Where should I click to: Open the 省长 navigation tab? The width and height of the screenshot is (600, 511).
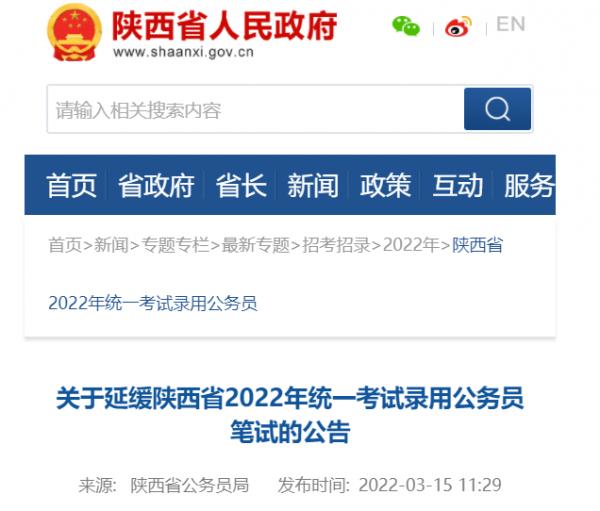click(241, 185)
